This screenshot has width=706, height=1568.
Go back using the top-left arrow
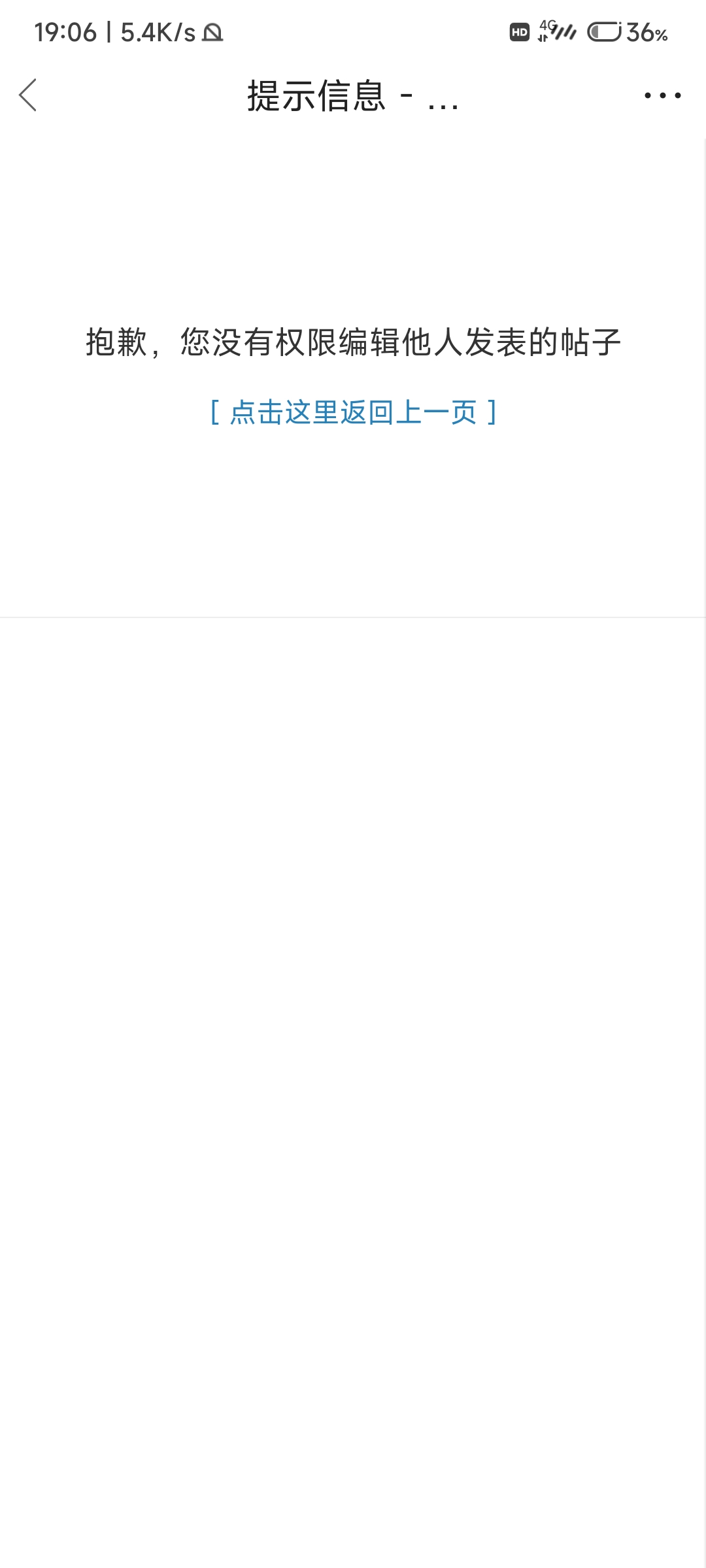[28, 95]
